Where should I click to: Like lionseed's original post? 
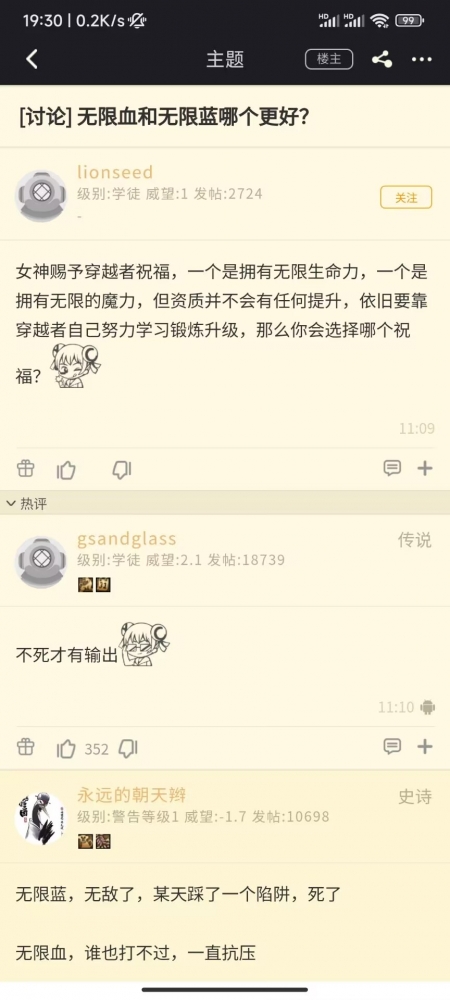[66, 470]
